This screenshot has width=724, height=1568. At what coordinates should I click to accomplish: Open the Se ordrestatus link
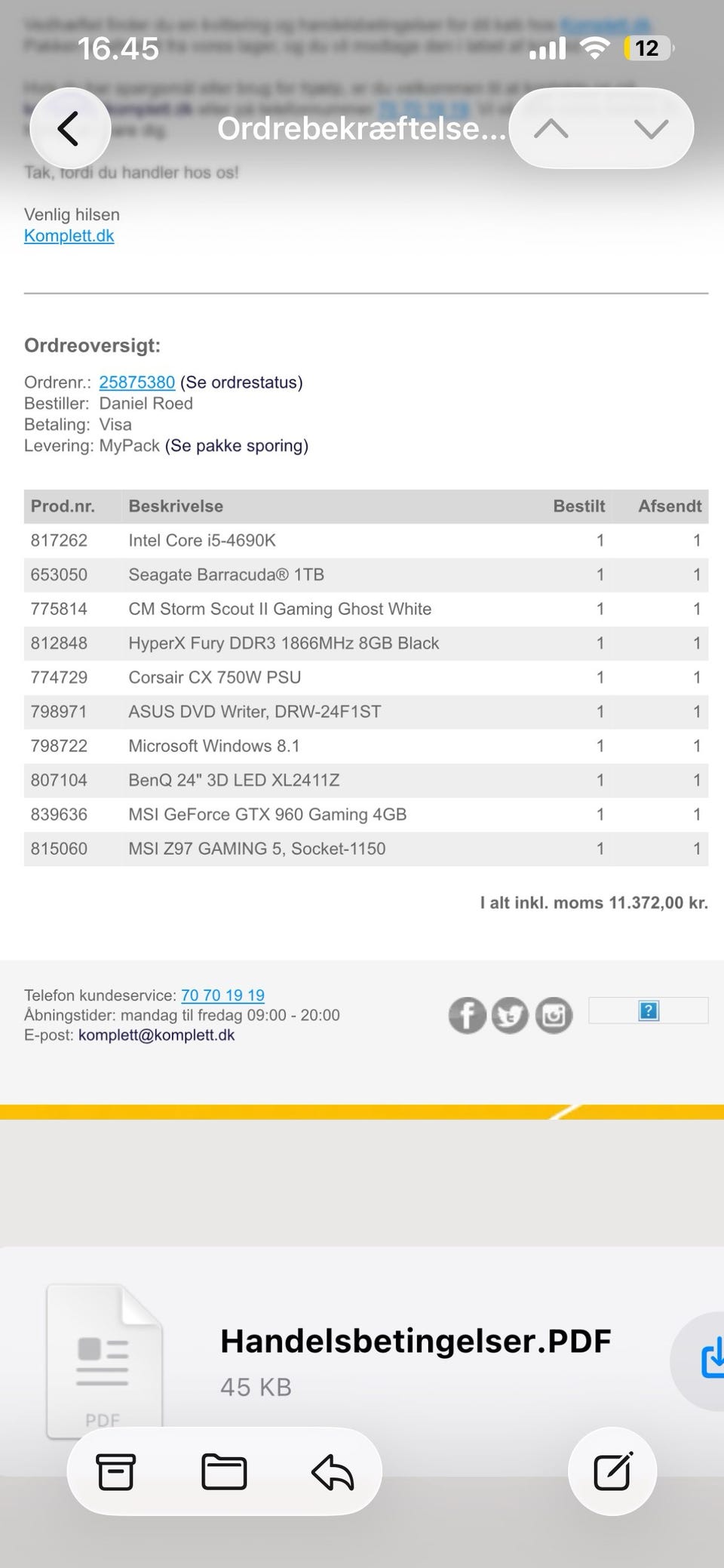coord(241,383)
